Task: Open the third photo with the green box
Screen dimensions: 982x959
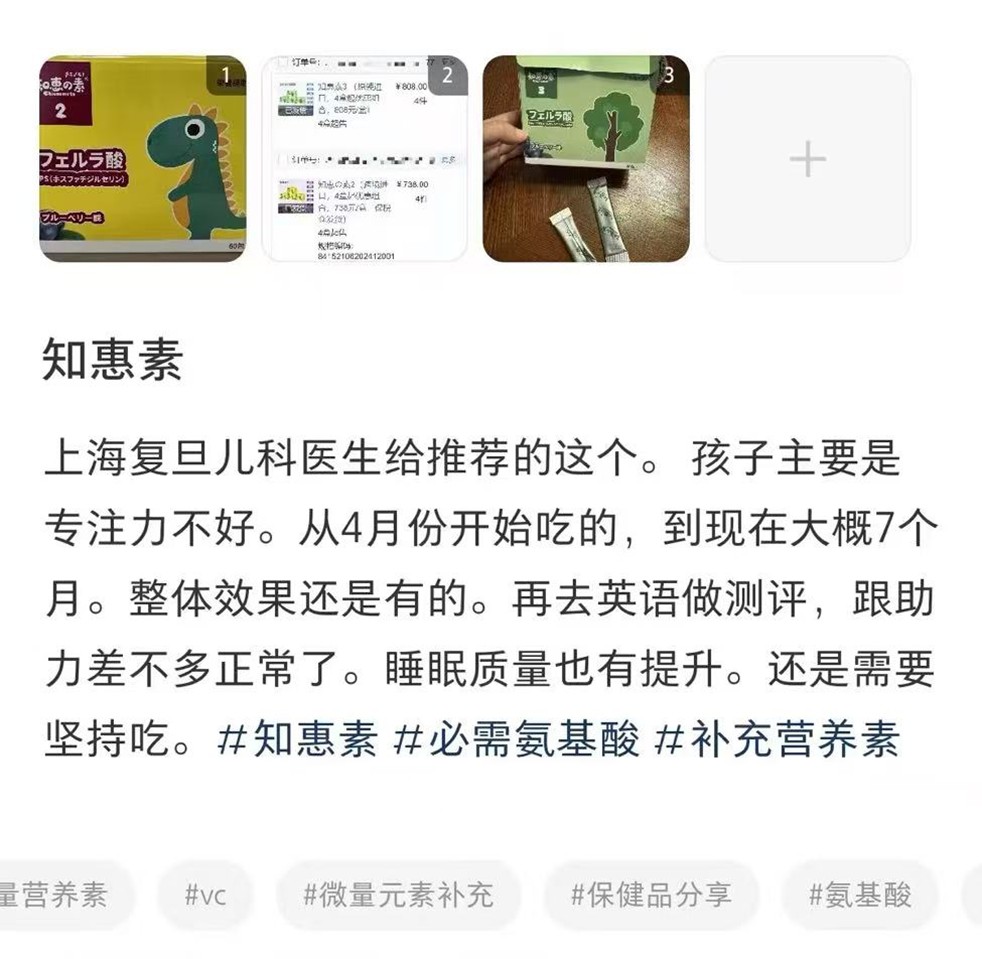Action: point(586,158)
